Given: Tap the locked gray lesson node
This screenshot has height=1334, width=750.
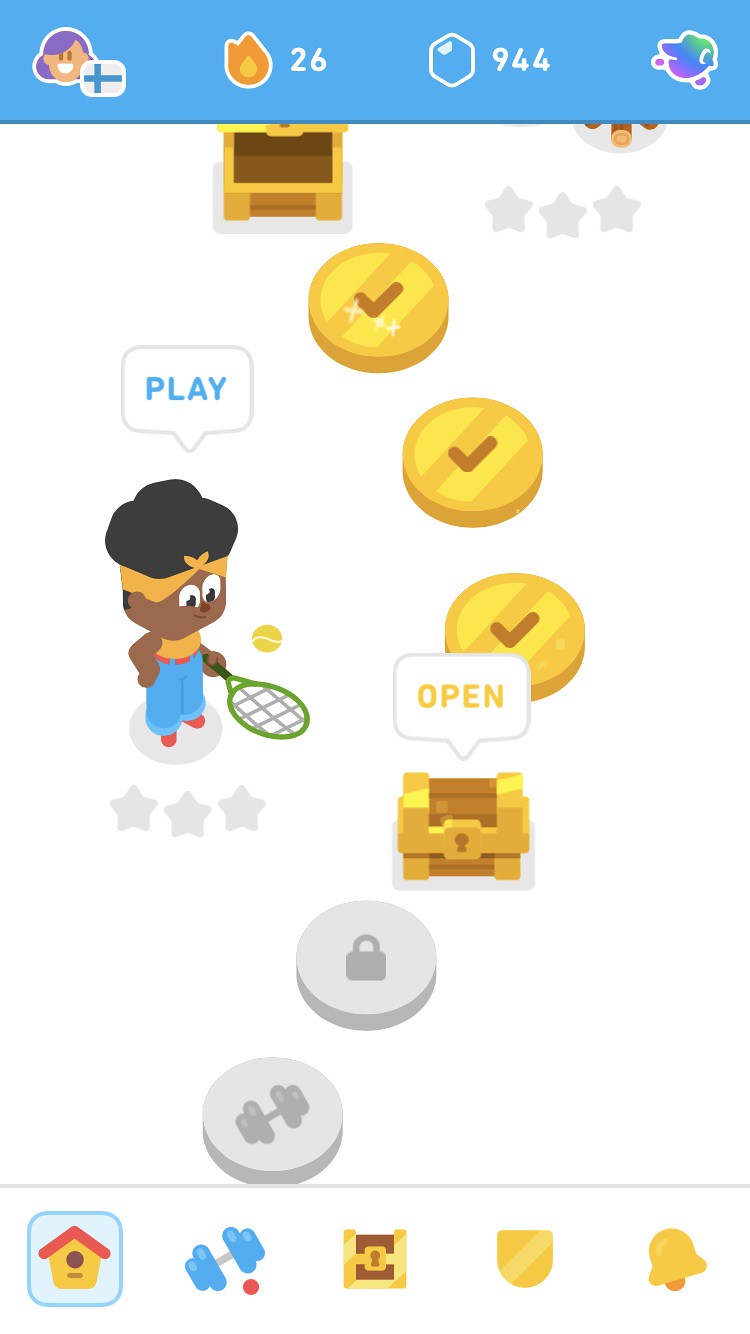Looking at the screenshot, I should click(x=366, y=959).
